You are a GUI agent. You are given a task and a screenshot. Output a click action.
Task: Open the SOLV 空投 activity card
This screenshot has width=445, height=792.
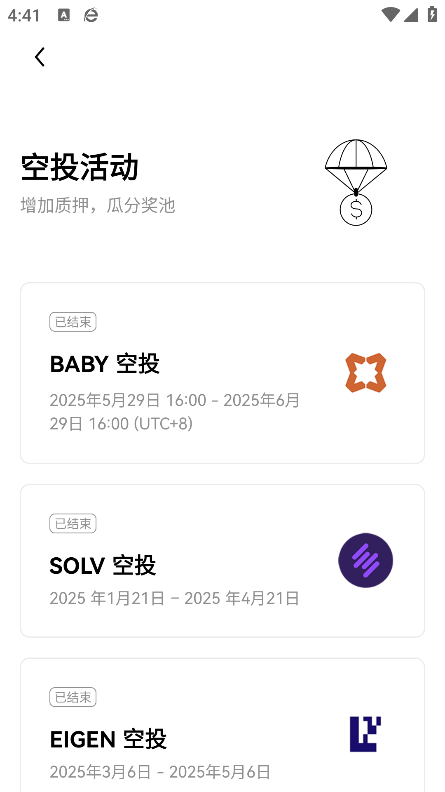point(222,561)
